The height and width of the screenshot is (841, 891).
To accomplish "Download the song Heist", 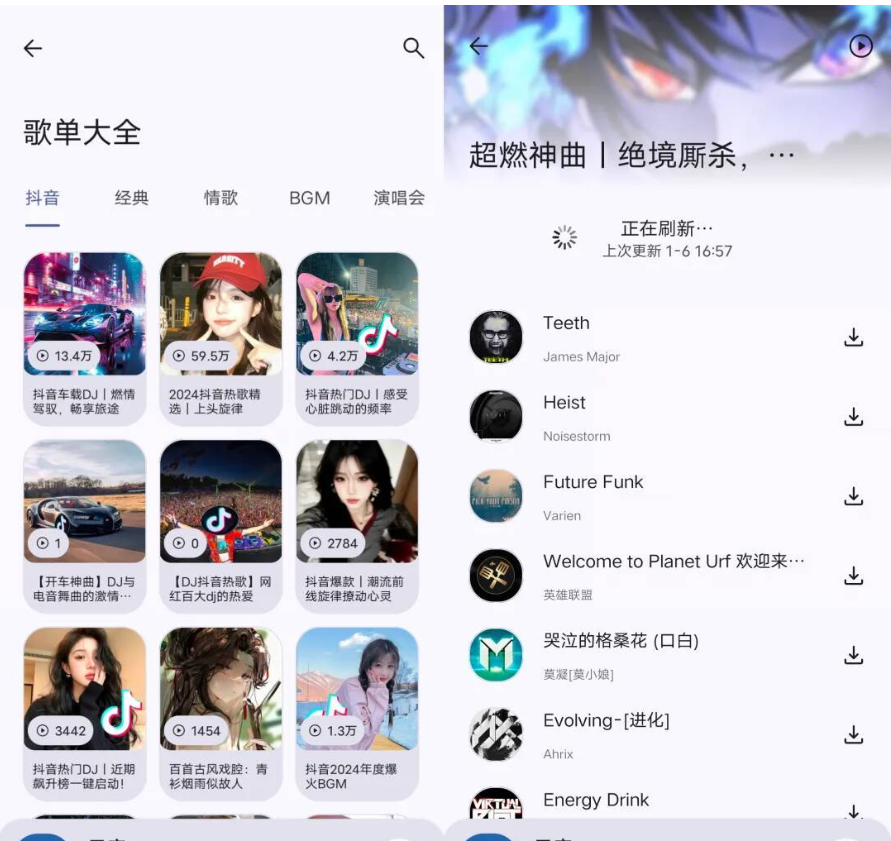I will click(x=853, y=417).
